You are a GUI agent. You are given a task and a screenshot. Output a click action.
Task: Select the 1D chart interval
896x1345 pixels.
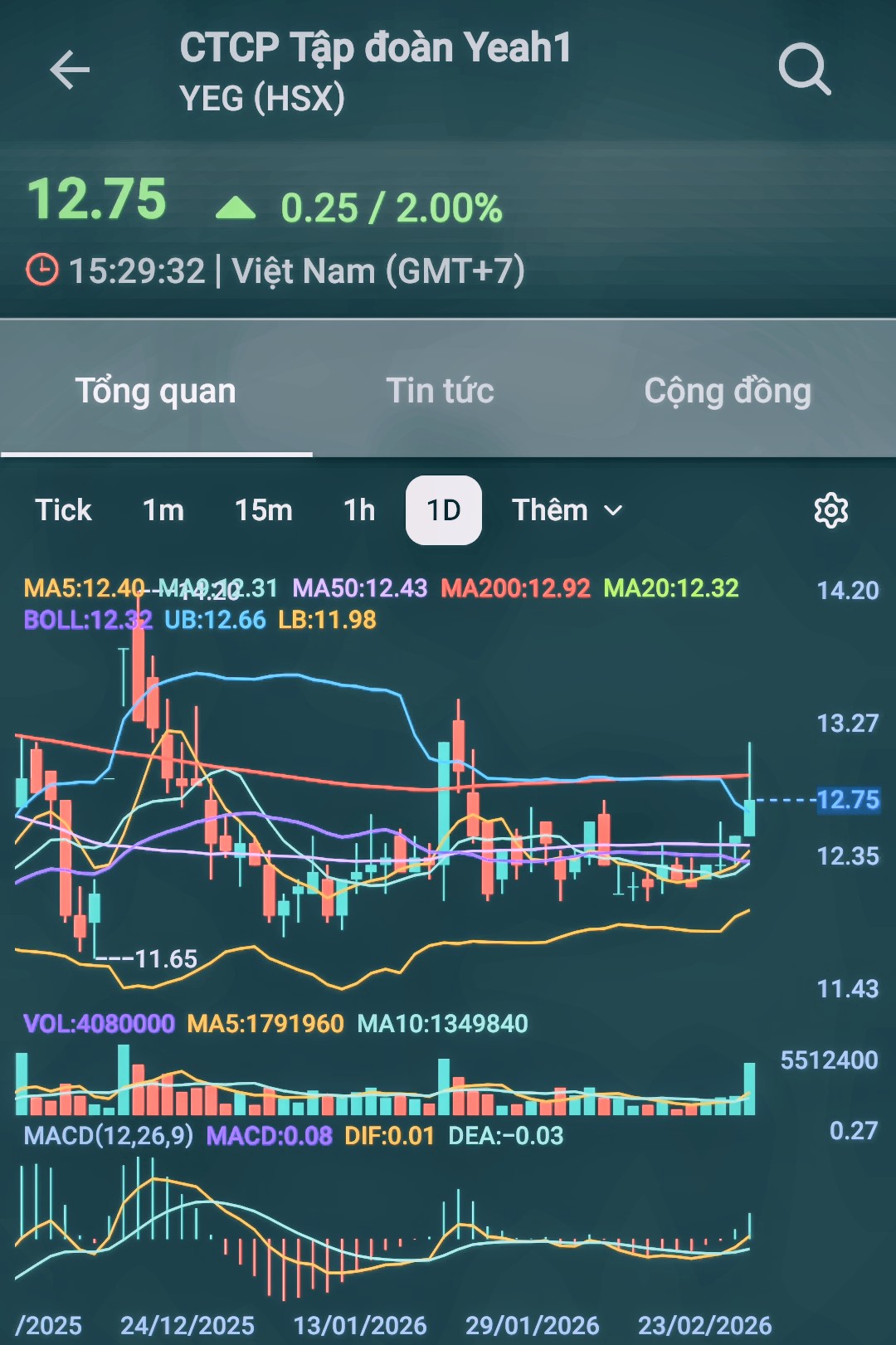click(x=444, y=510)
